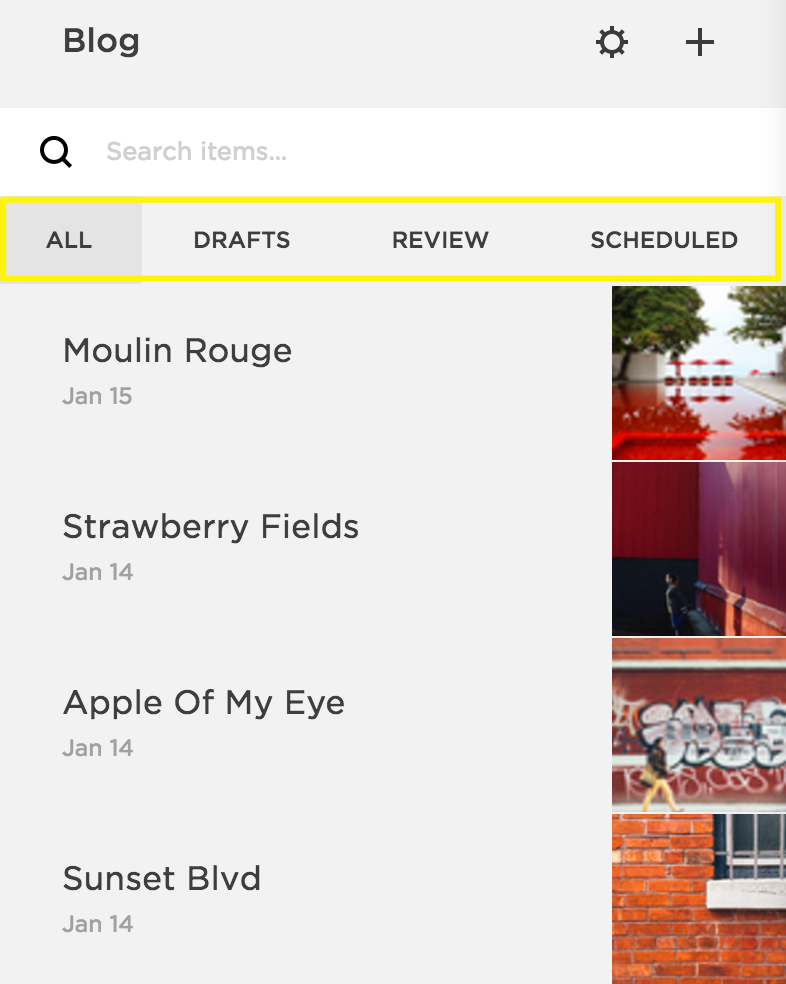Add a new blog post
The image size is (786, 984).
click(700, 43)
